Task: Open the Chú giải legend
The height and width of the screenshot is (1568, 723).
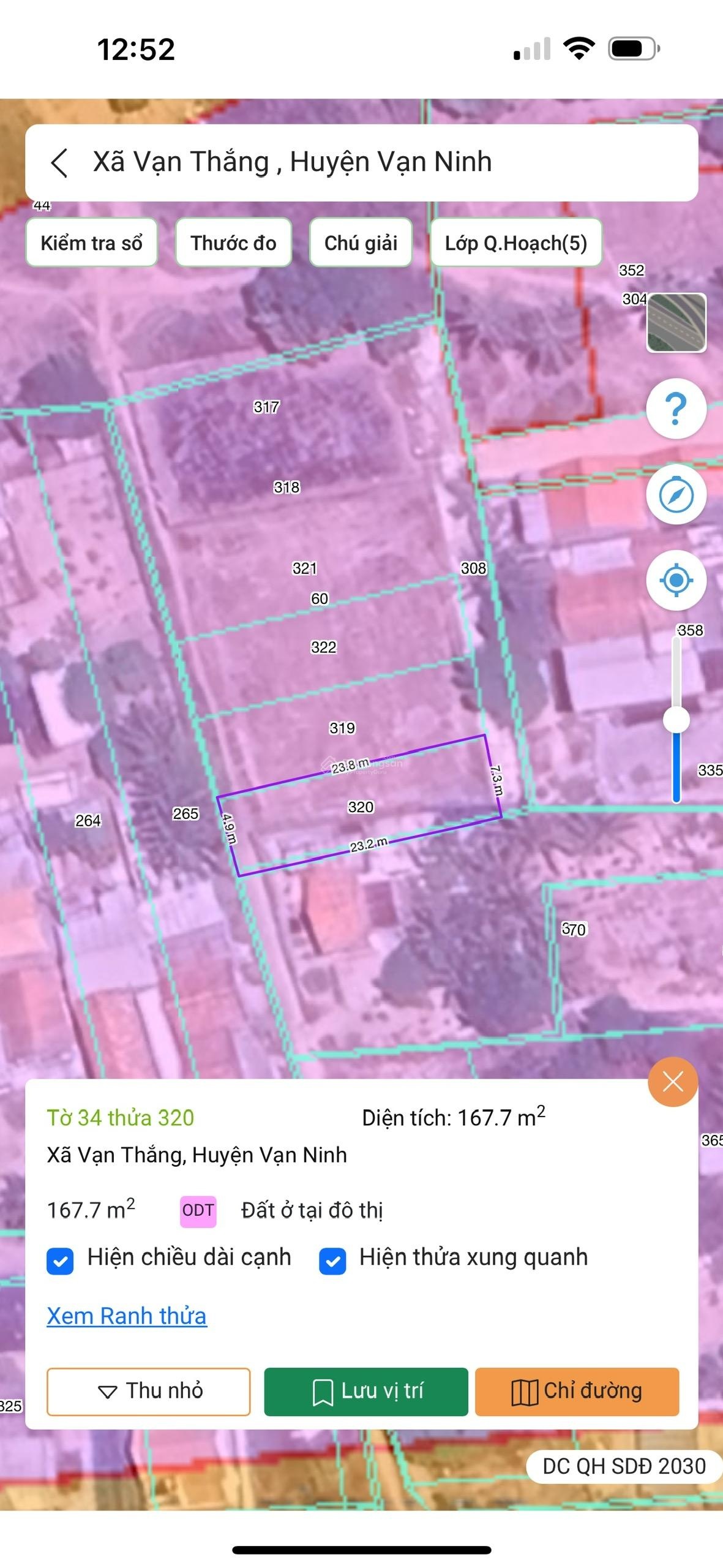Action: coord(361,243)
